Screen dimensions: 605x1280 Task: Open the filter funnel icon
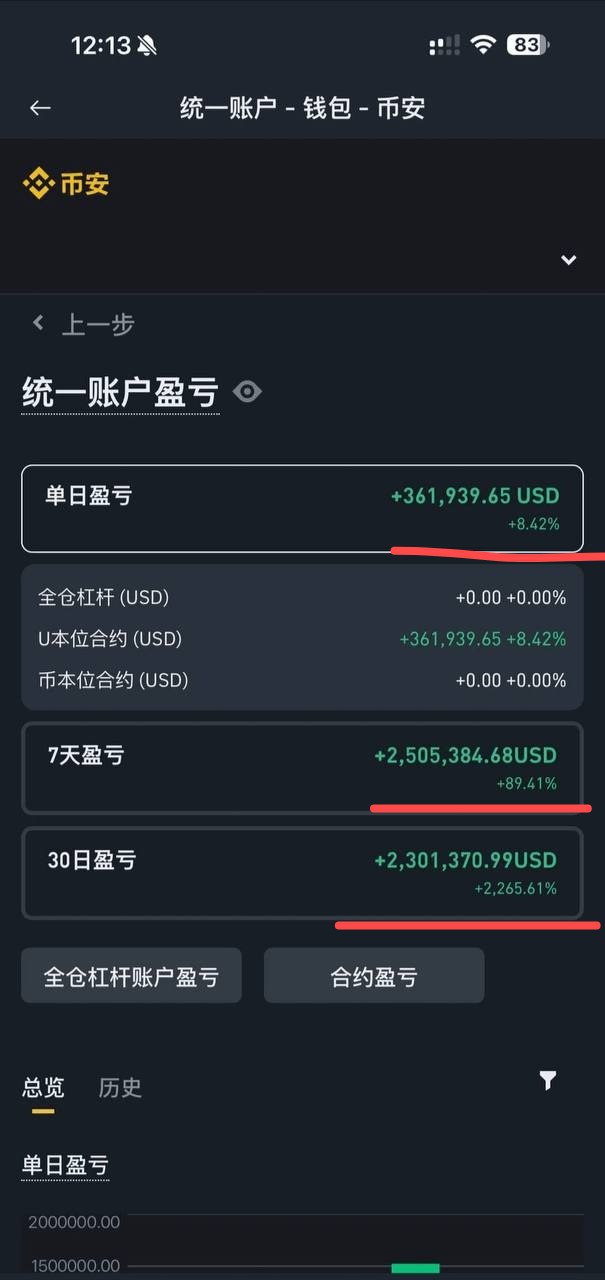click(547, 1080)
